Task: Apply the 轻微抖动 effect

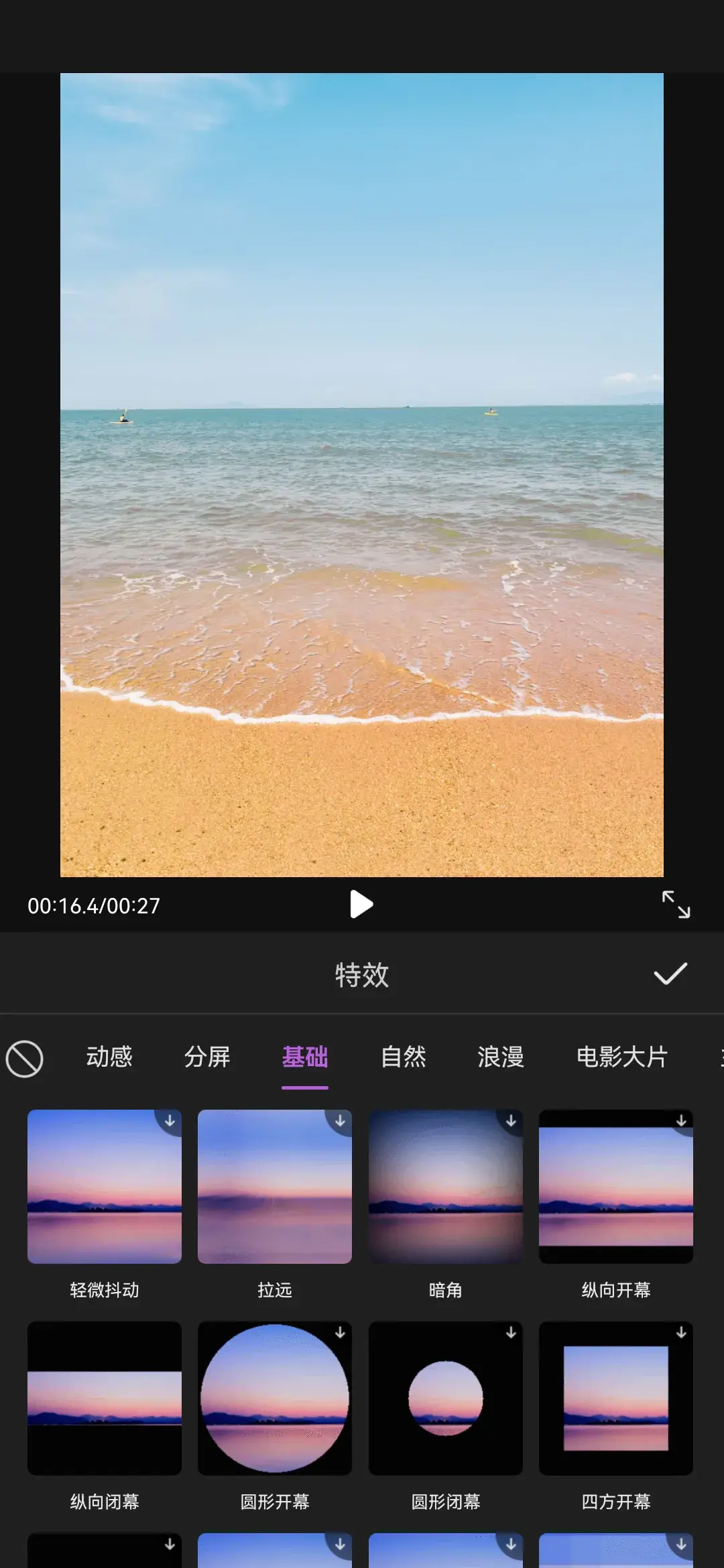Action: 105,1187
